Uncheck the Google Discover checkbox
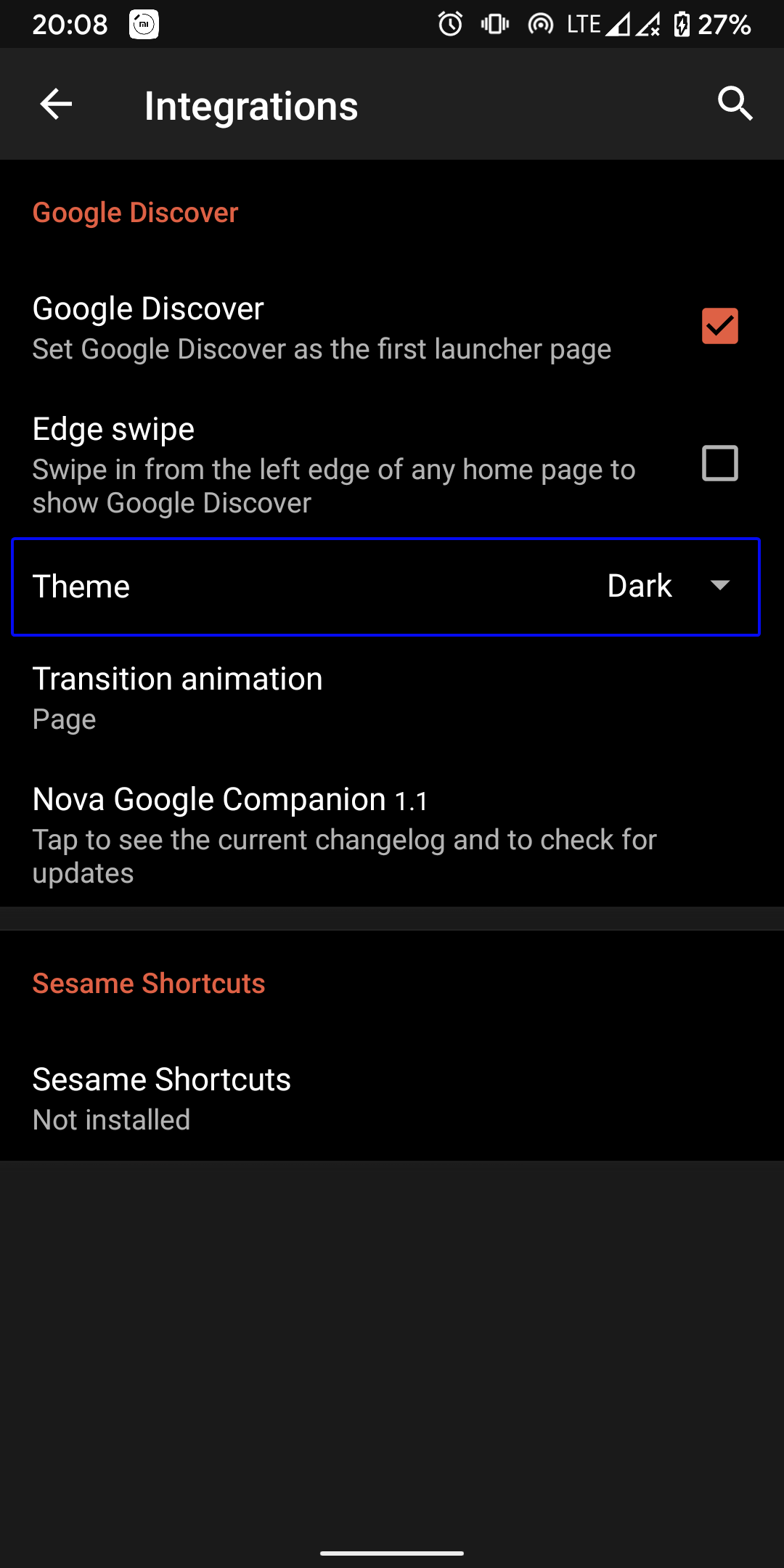784x1568 pixels. pos(719,326)
